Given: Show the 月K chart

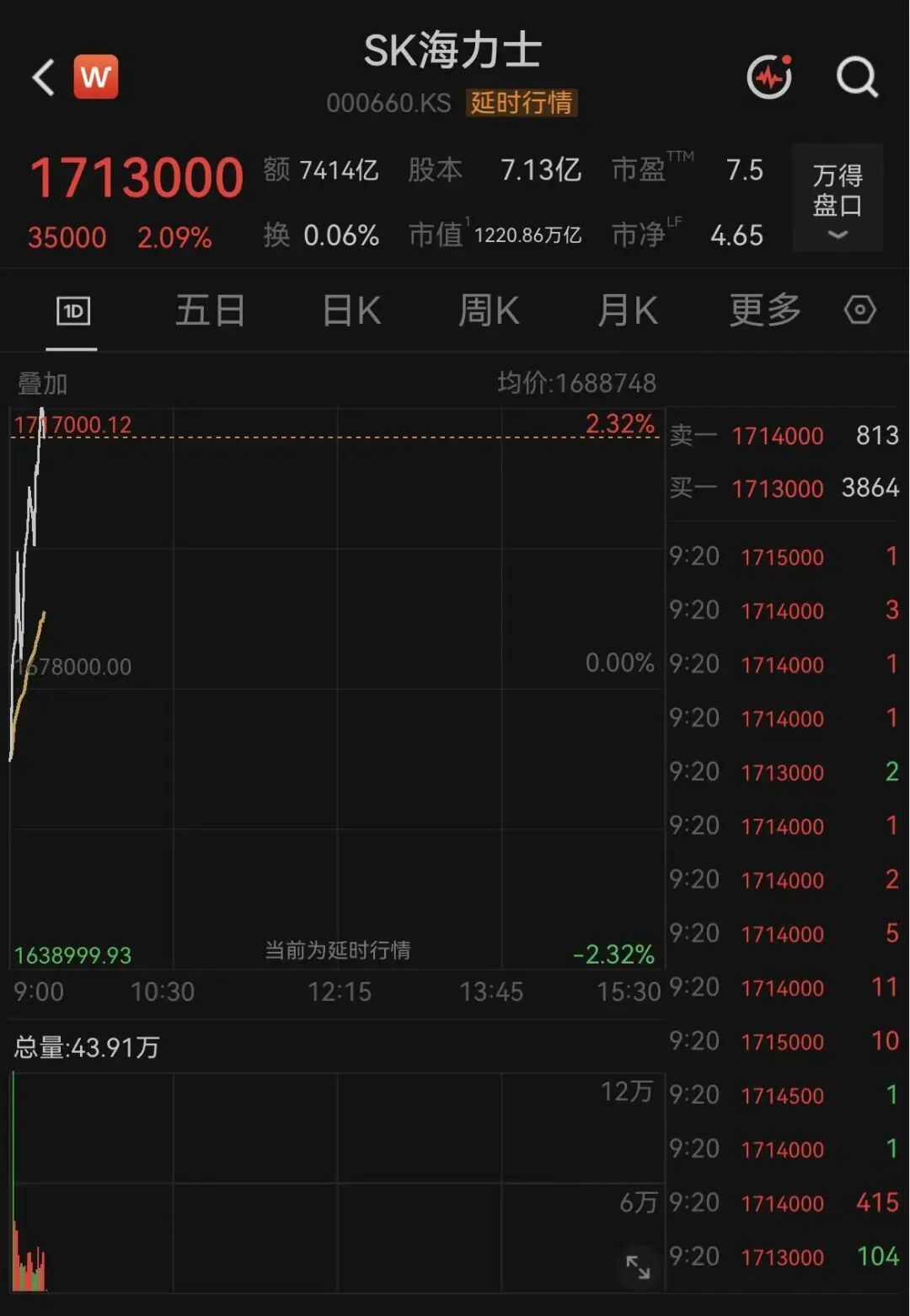Looking at the screenshot, I should click(x=627, y=310).
